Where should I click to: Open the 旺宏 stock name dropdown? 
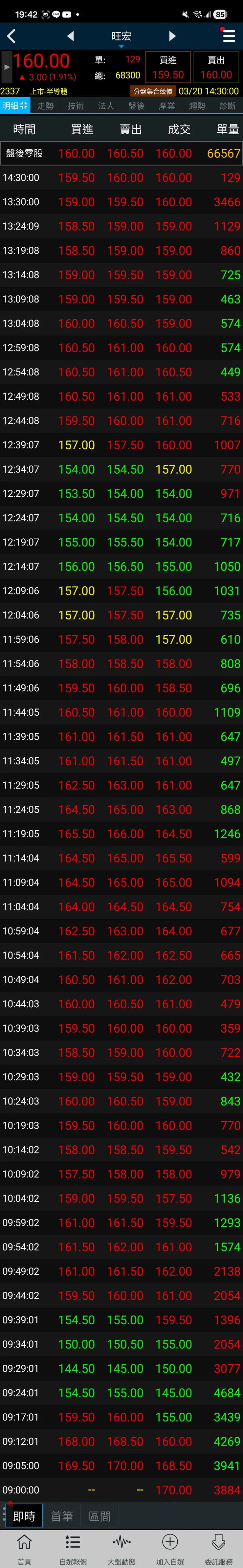121,38
